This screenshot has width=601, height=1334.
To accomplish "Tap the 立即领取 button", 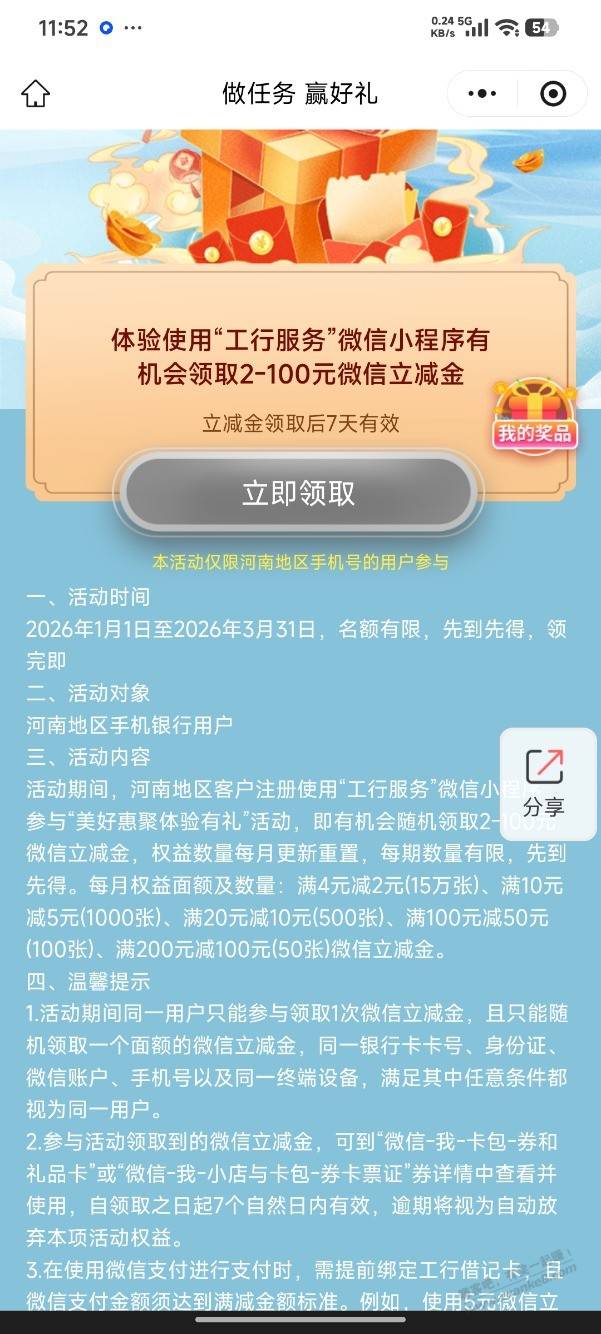I will coord(298,493).
